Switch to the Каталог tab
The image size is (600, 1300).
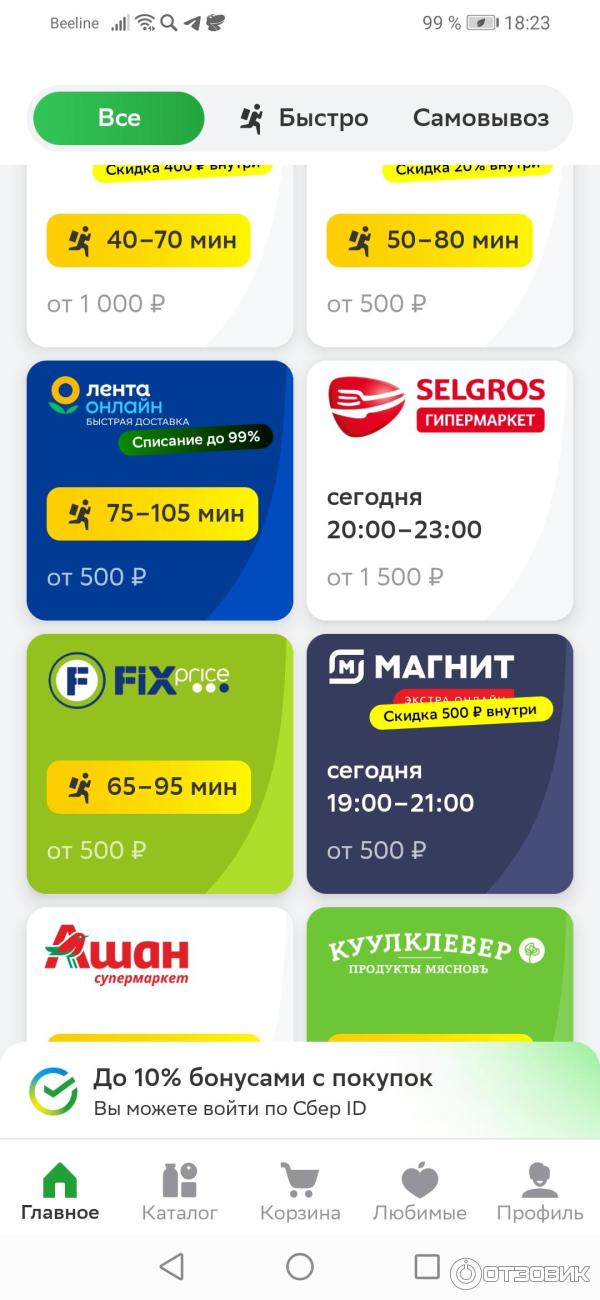[x=180, y=1192]
